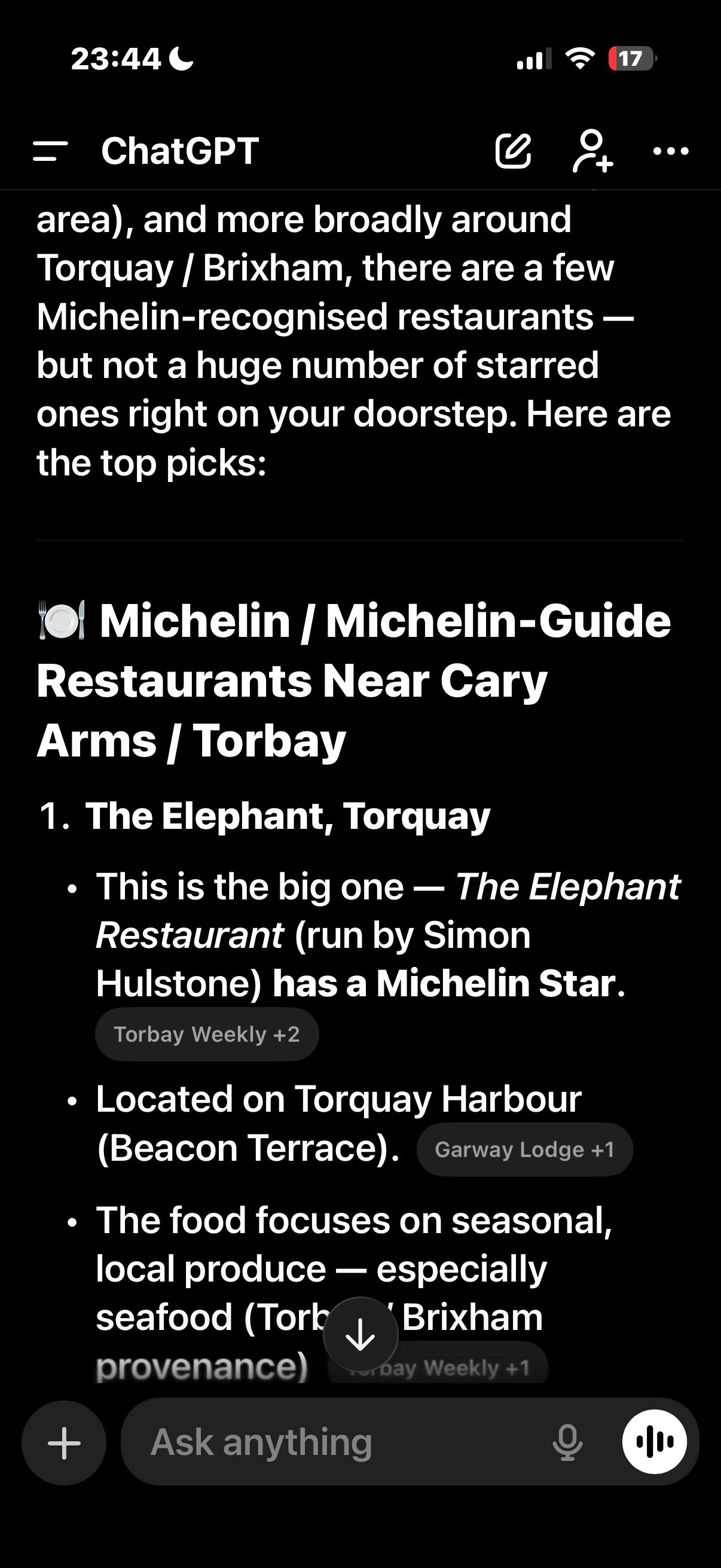Start dictation with the microphone
The image size is (721, 1568).
pyautogui.click(x=567, y=1442)
